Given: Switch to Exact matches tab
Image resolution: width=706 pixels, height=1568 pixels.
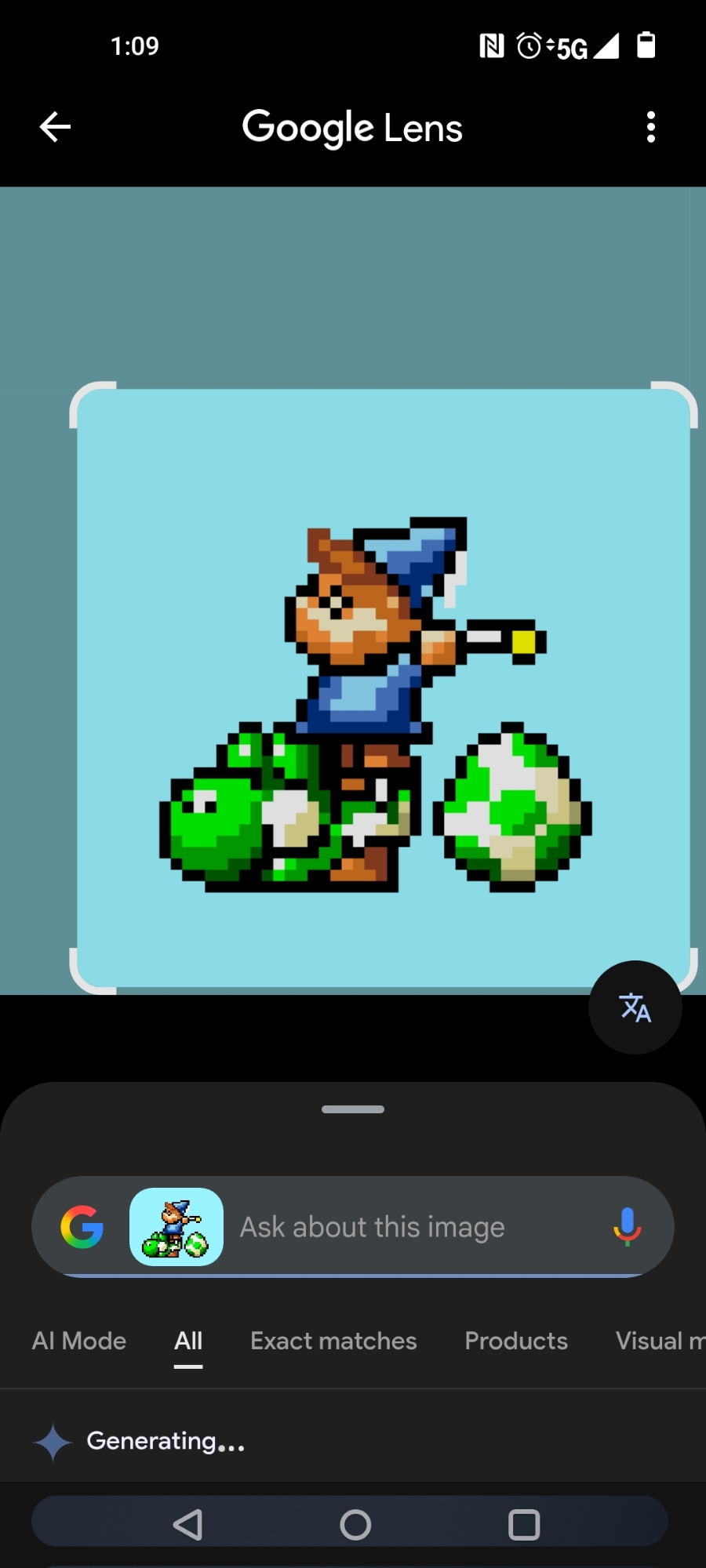Looking at the screenshot, I should (333, 1341).
